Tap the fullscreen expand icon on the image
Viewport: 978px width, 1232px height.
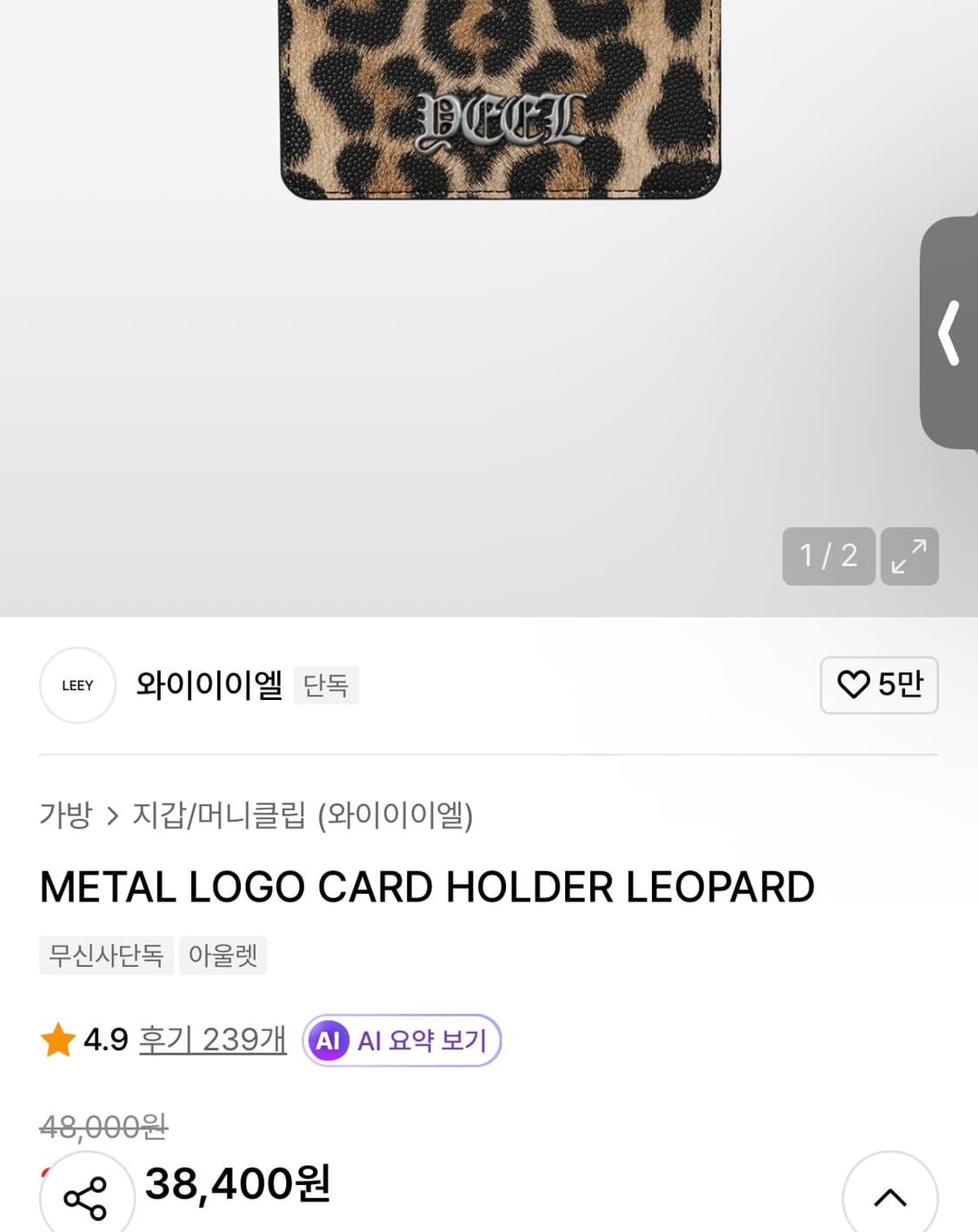pos(909,557)
